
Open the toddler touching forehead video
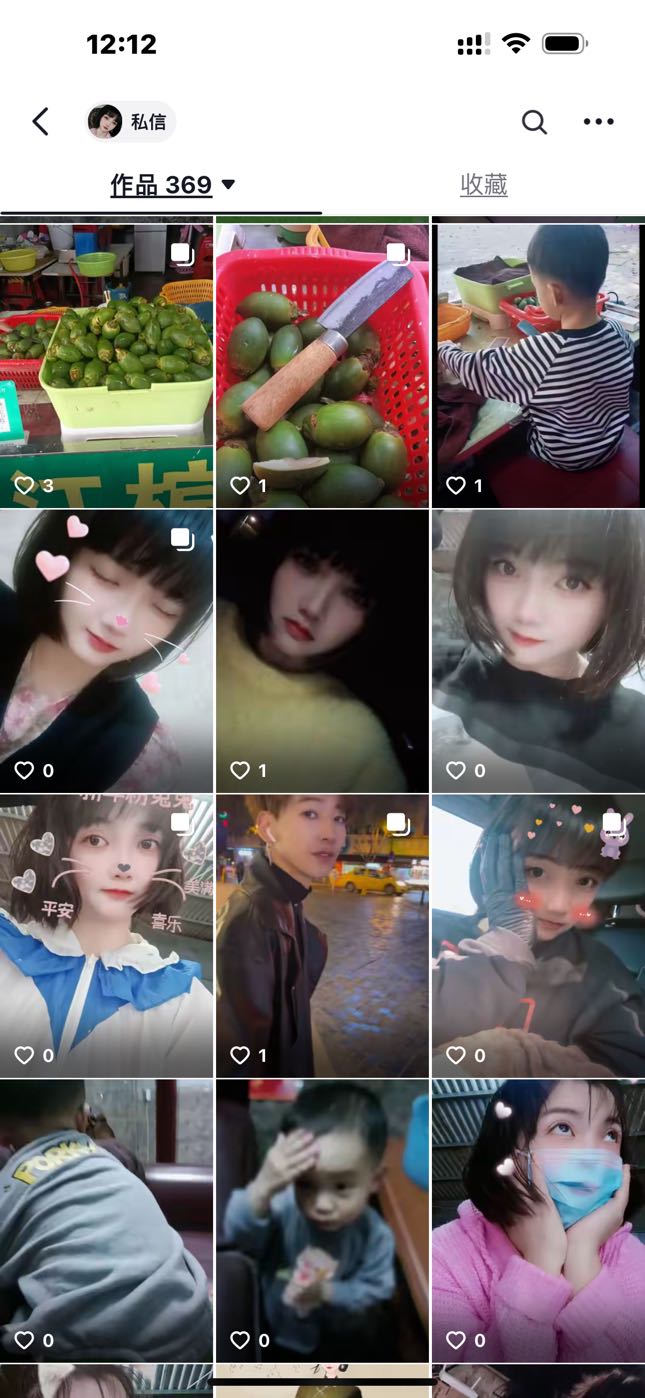(x=322, y=1221)
